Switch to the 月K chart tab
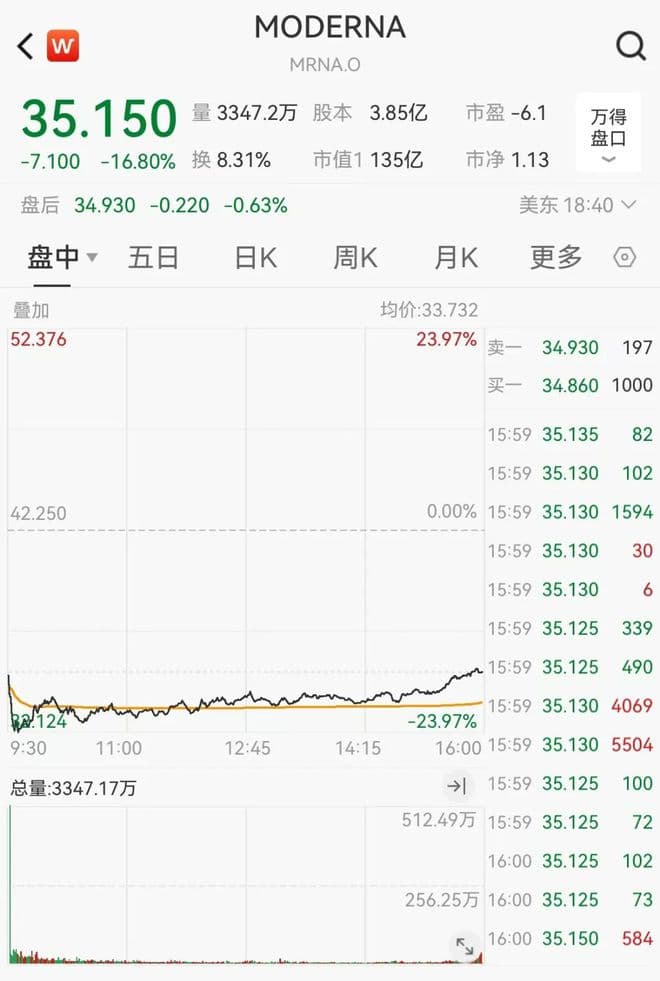 (x=455, y=258)
